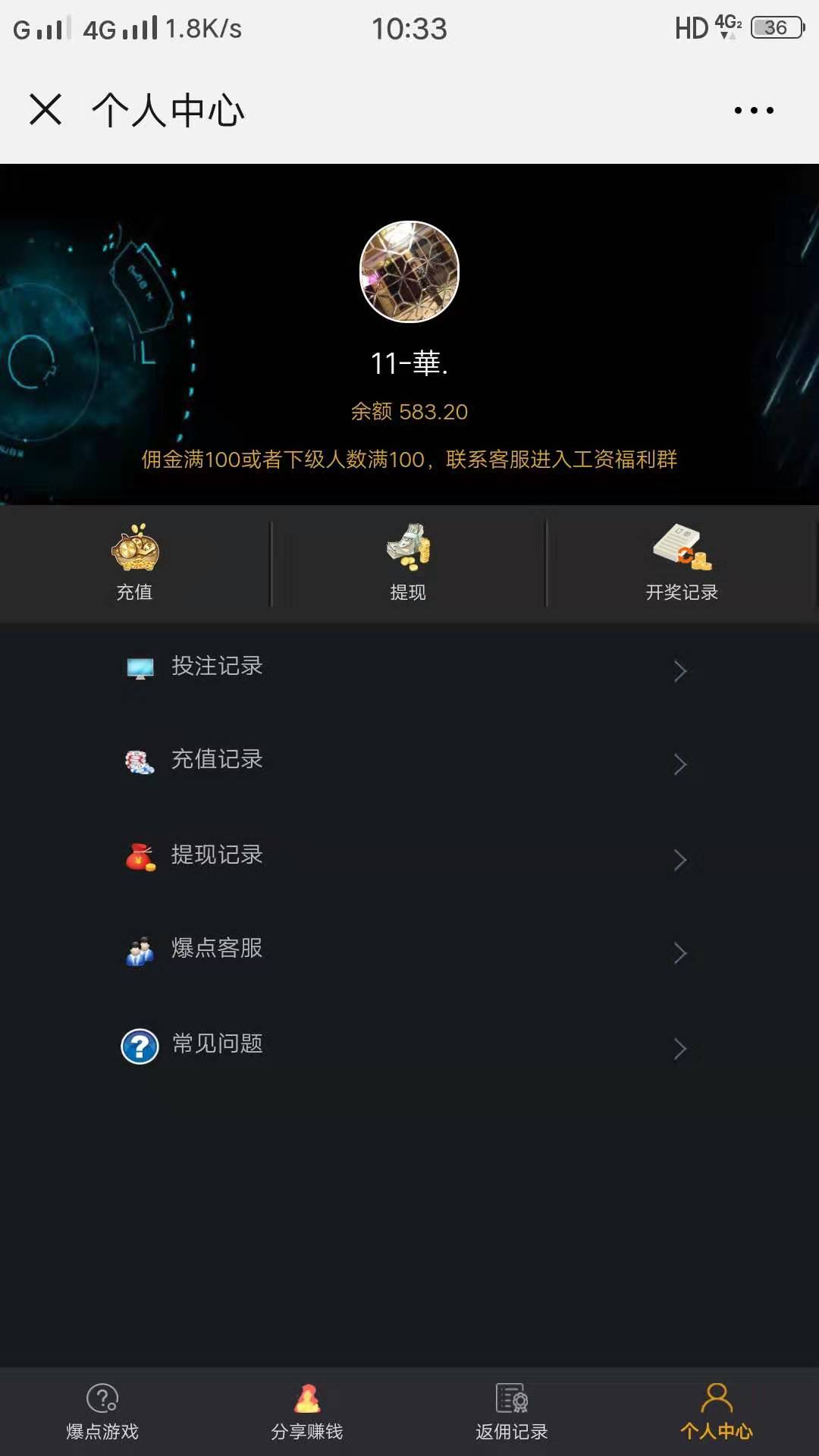This screenshot has height=1456, width=819.
Task: Close the 个人中心 page
Action: click(45, 110)
